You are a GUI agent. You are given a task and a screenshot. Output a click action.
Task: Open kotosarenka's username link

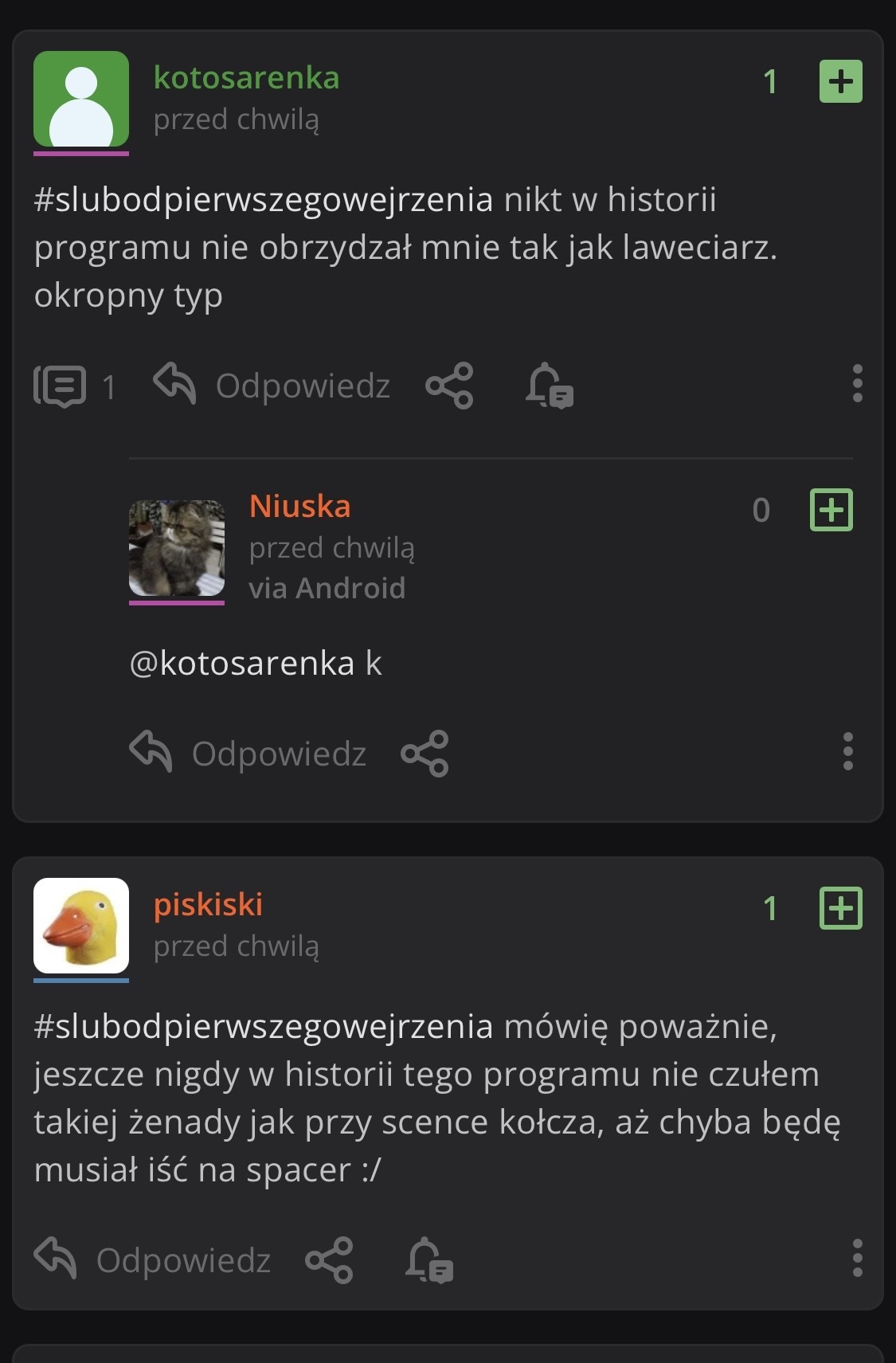[246, 78]
